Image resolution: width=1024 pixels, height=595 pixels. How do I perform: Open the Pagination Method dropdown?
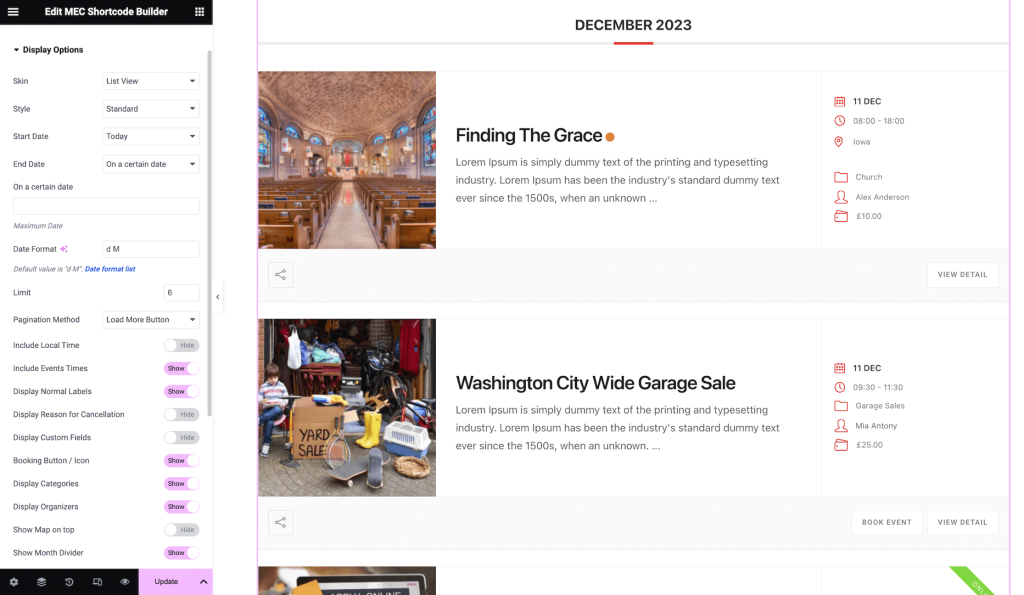(x=151, y=320)
